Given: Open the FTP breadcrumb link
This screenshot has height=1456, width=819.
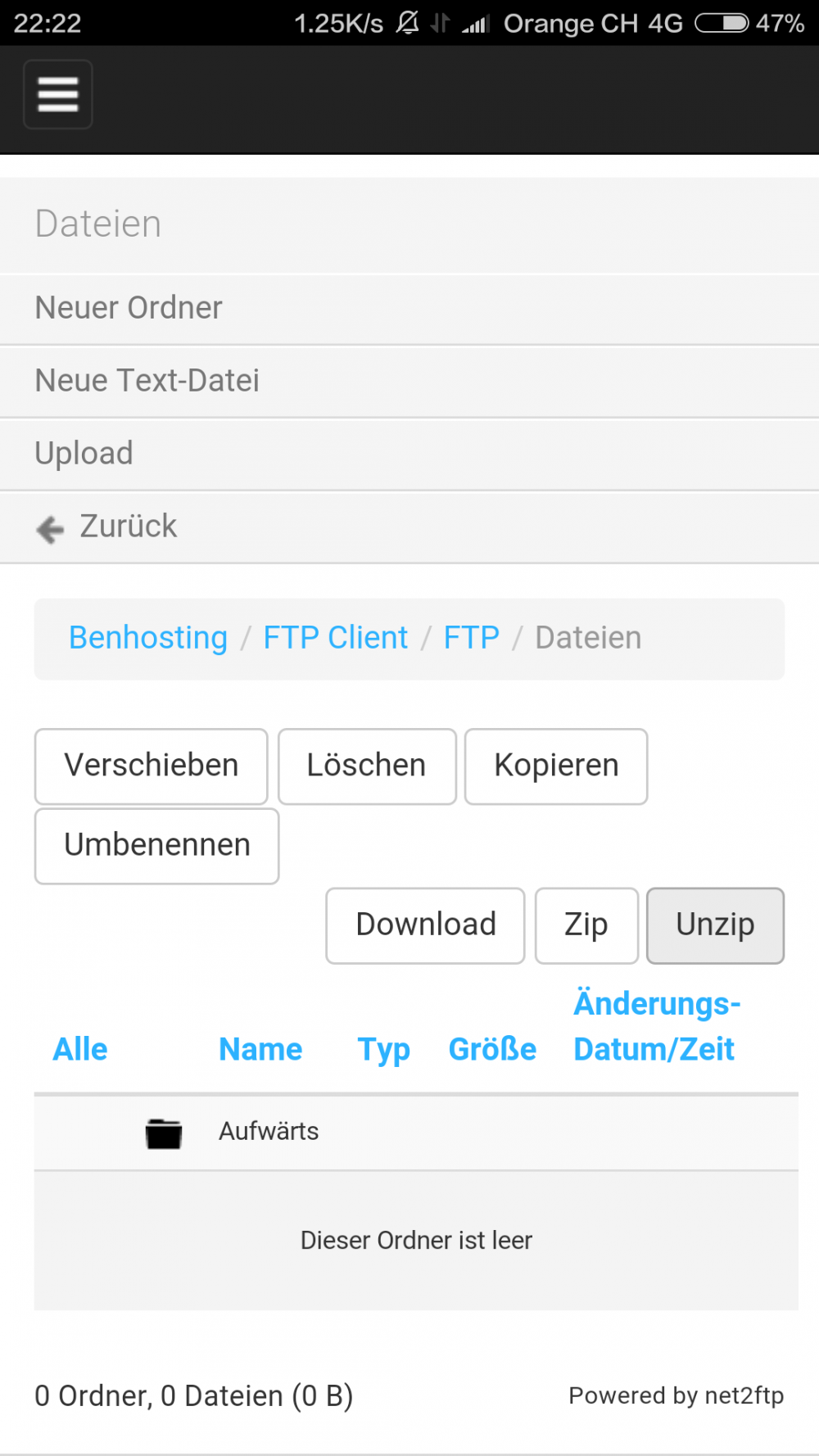Looking at the screenshot, I should (x=471, y=638).
